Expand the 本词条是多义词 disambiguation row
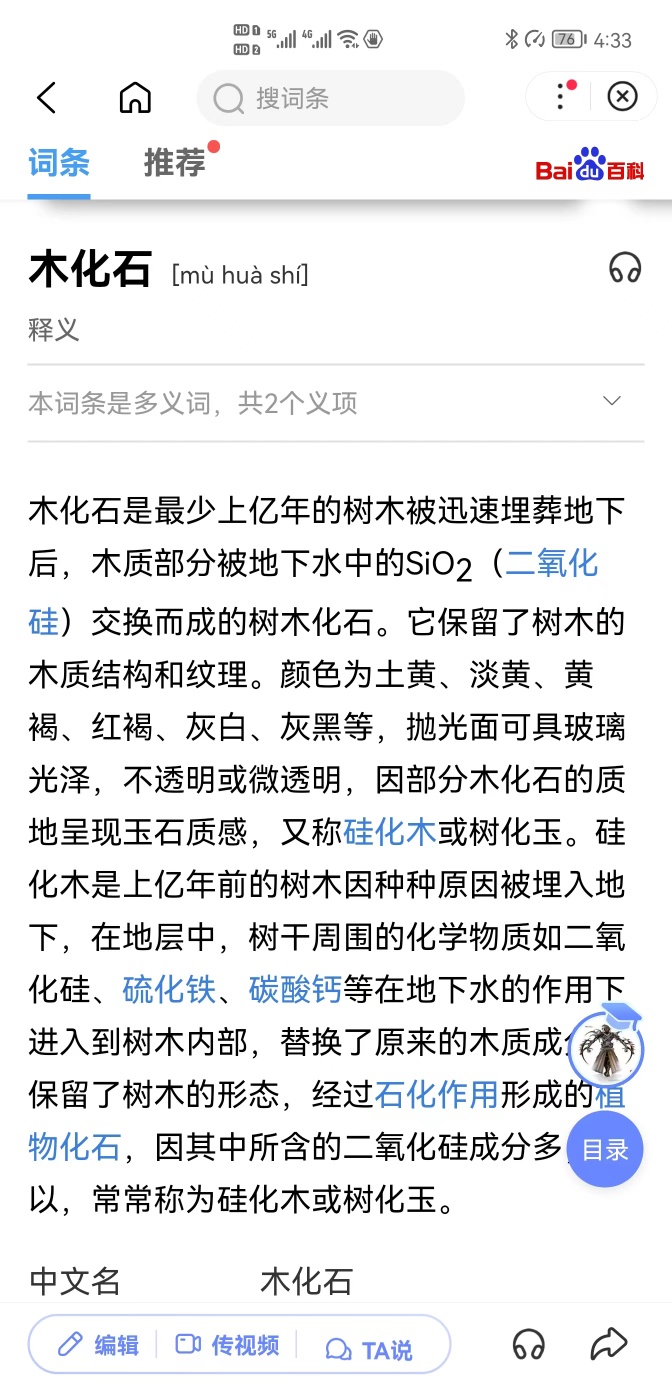 point(336,403)
